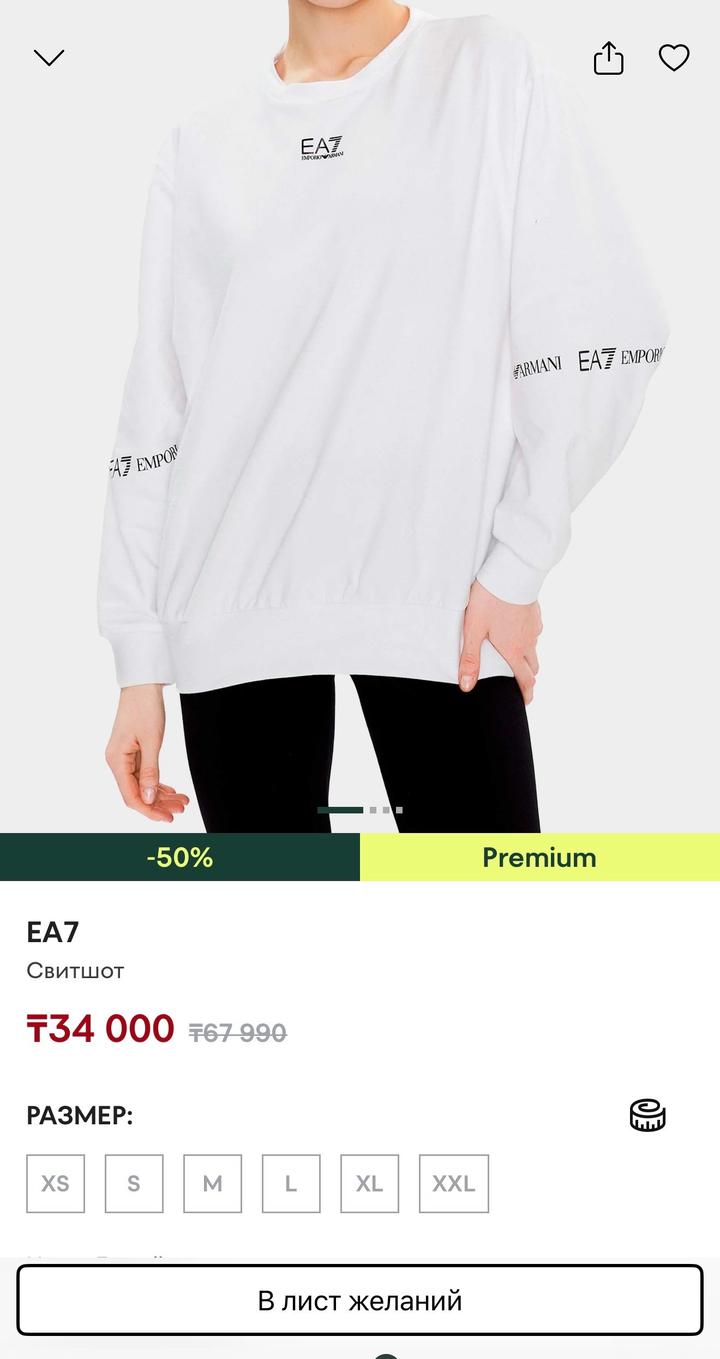Choose size S
Viewport: 720px width, 1359px height.
134,1184
